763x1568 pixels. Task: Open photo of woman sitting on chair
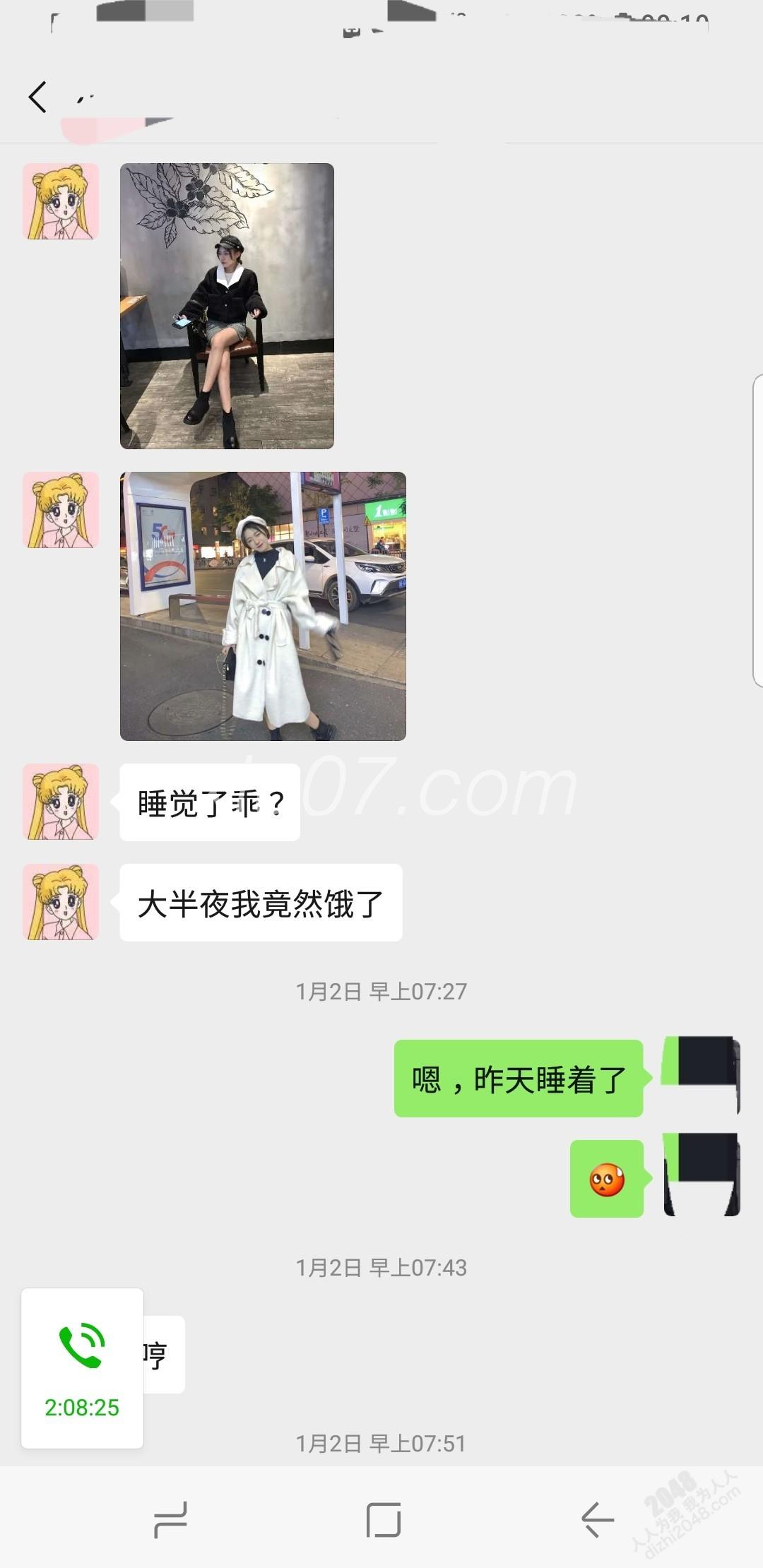point(227,306)
